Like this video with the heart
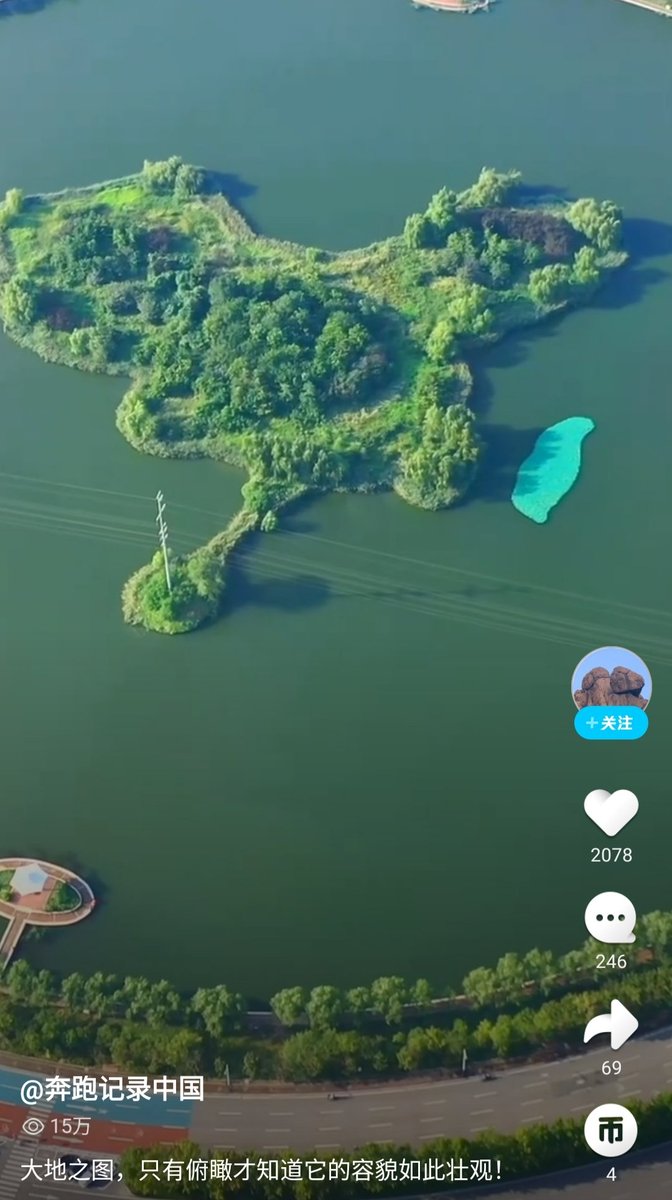 [611, 812]
